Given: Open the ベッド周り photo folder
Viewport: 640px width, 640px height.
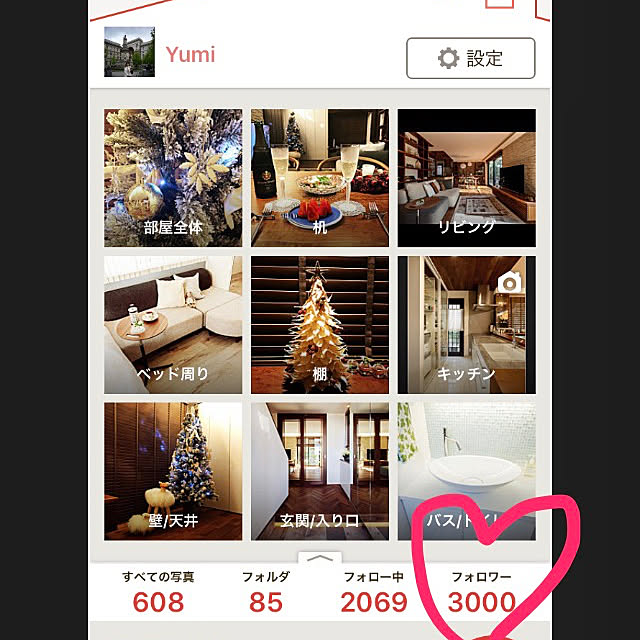Looking at the screenshot, I should [x=173, y=325].
